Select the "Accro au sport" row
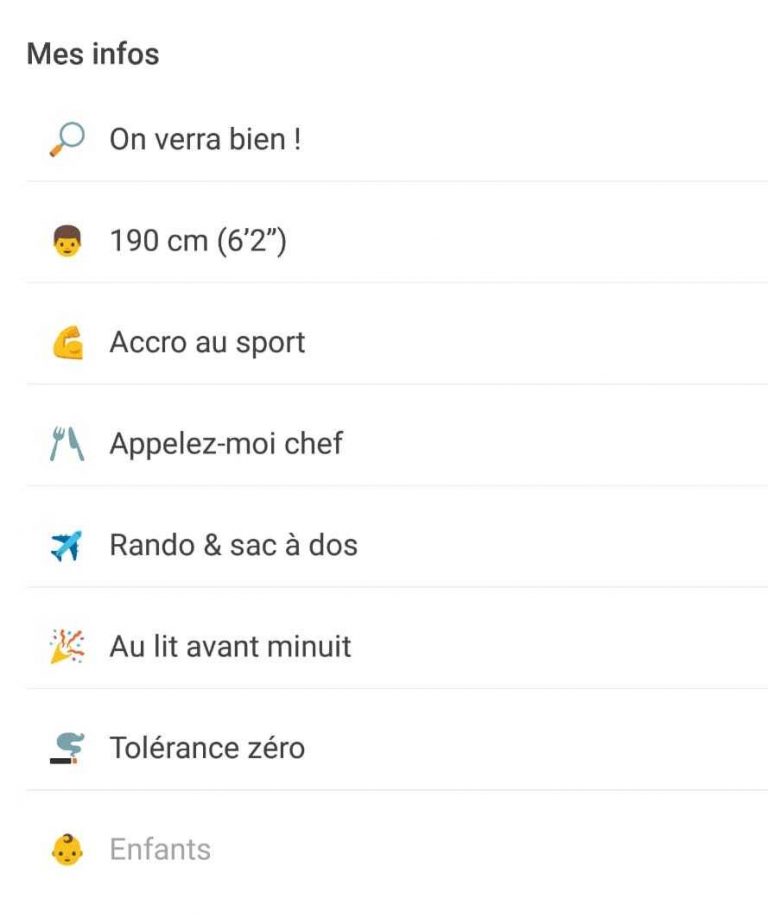768x917 pixels. tap(207, 343)
